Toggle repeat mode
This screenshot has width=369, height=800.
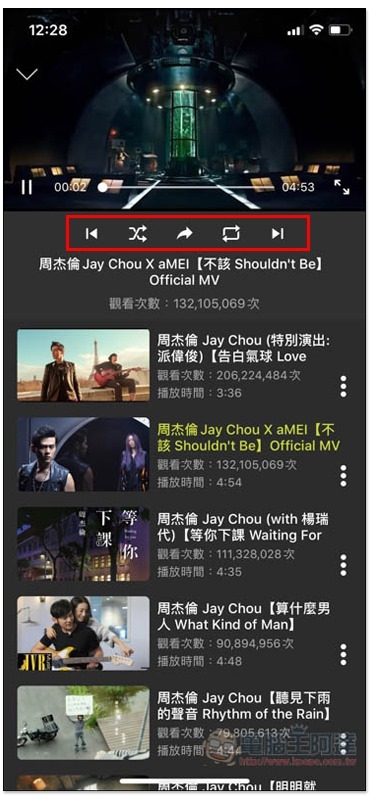click(x=231, y=234)
